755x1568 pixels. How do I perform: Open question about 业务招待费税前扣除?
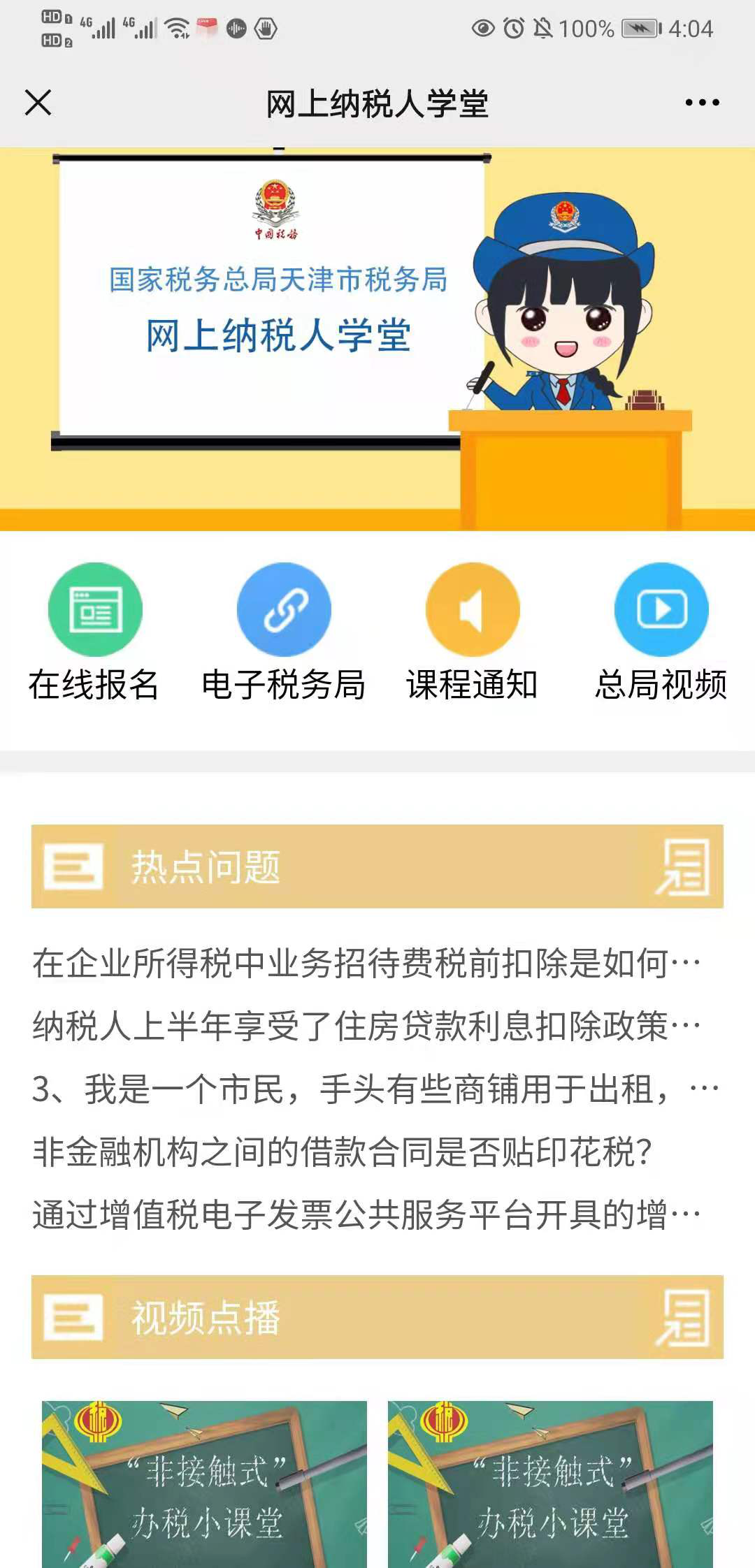coord(366,964)
